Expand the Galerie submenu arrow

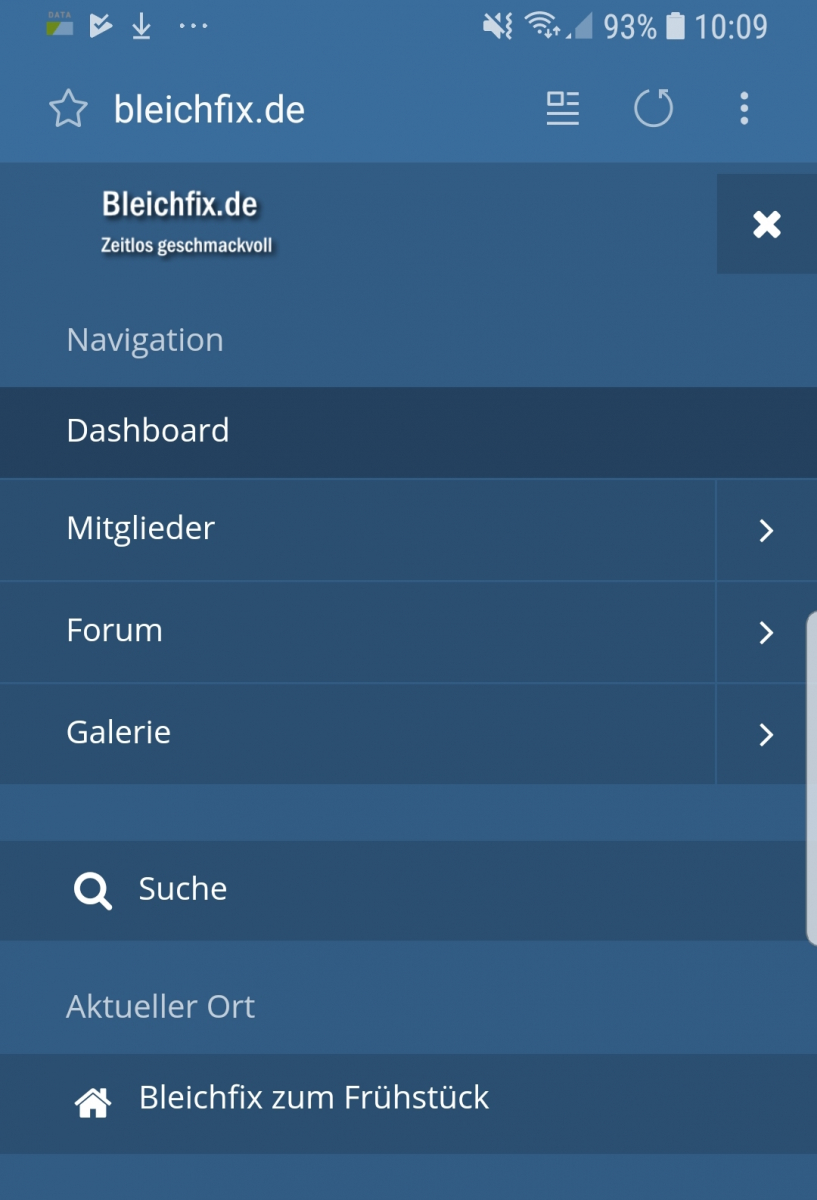pos(766,735)
